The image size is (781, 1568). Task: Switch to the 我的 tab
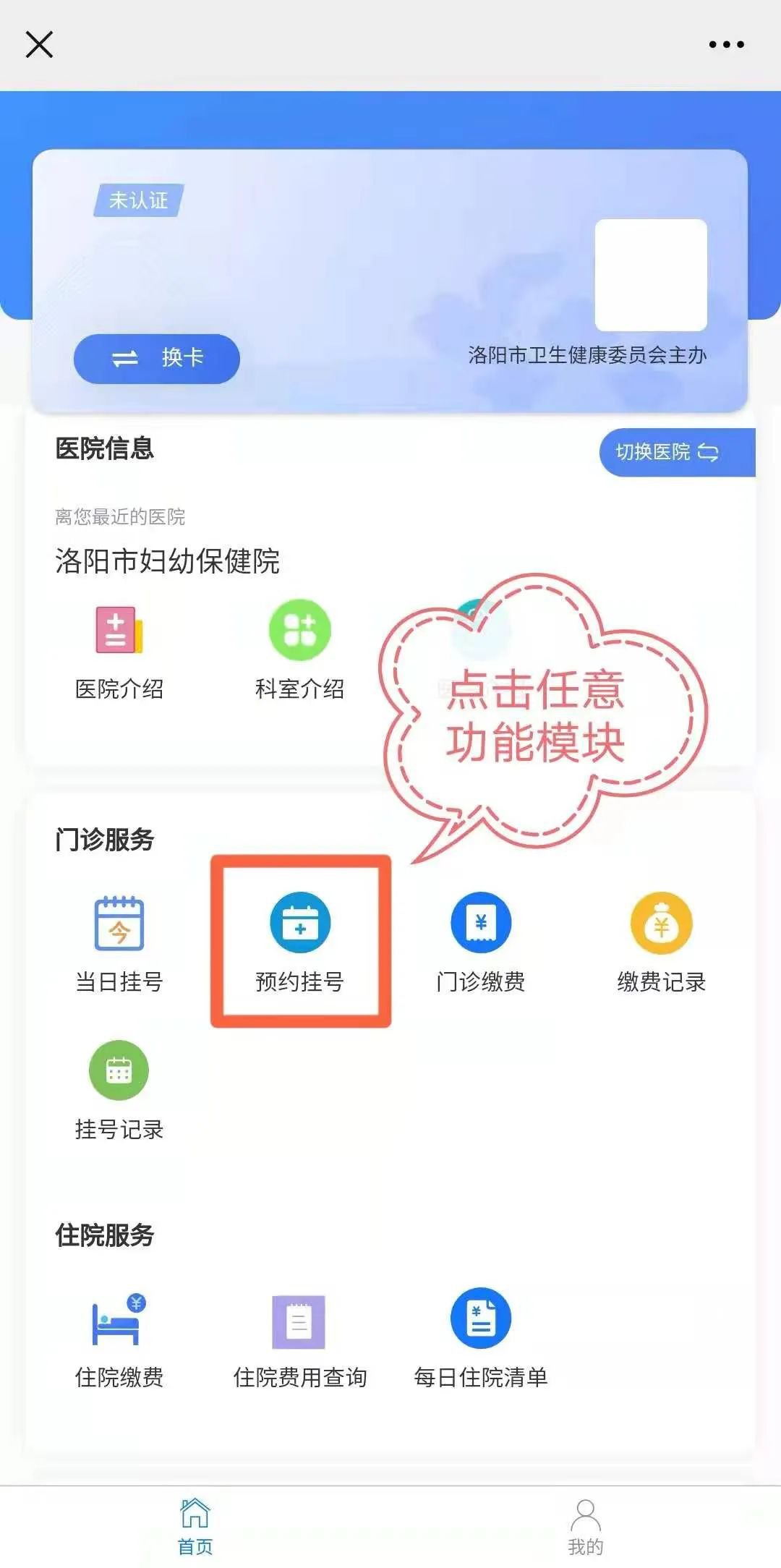(585, 1526)
